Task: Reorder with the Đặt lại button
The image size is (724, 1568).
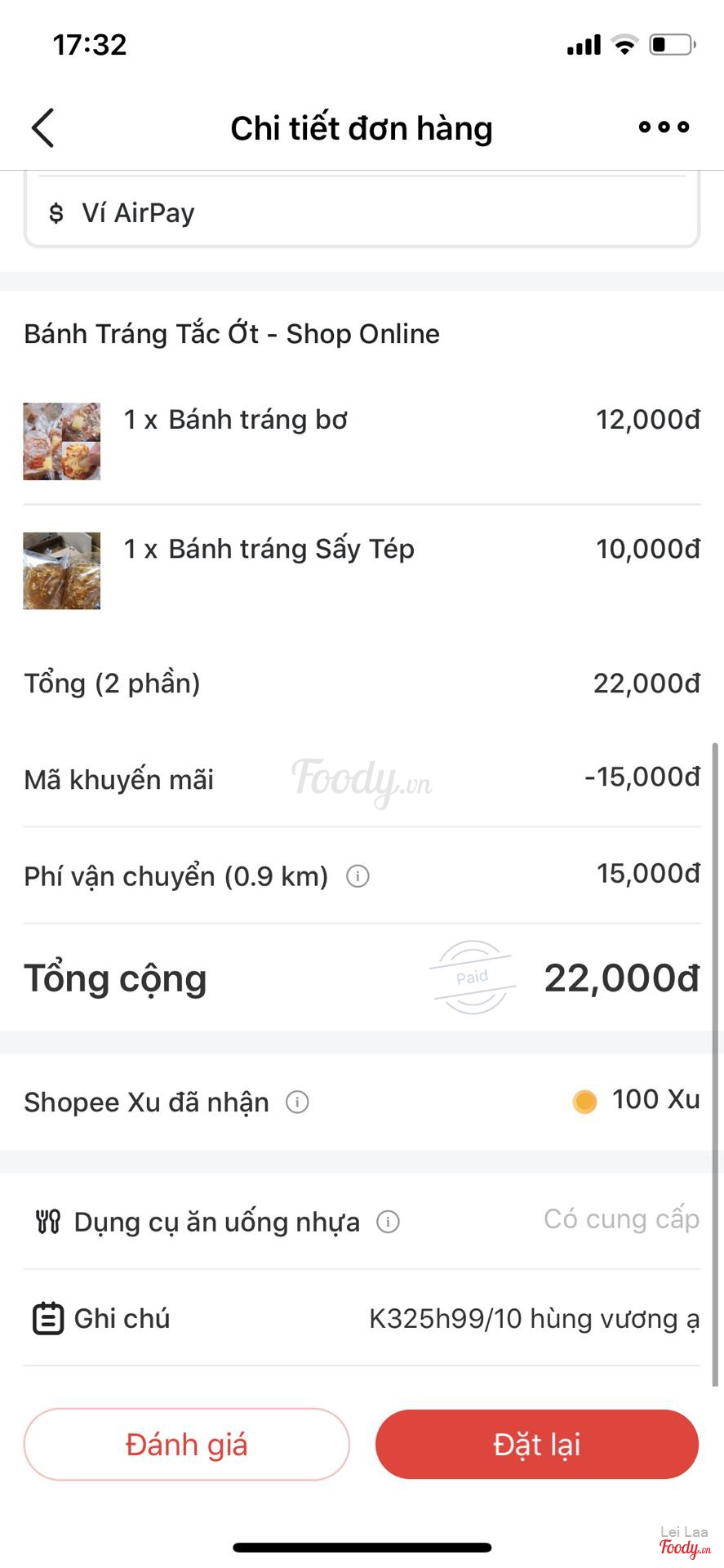Action: tap(536, 1444)
